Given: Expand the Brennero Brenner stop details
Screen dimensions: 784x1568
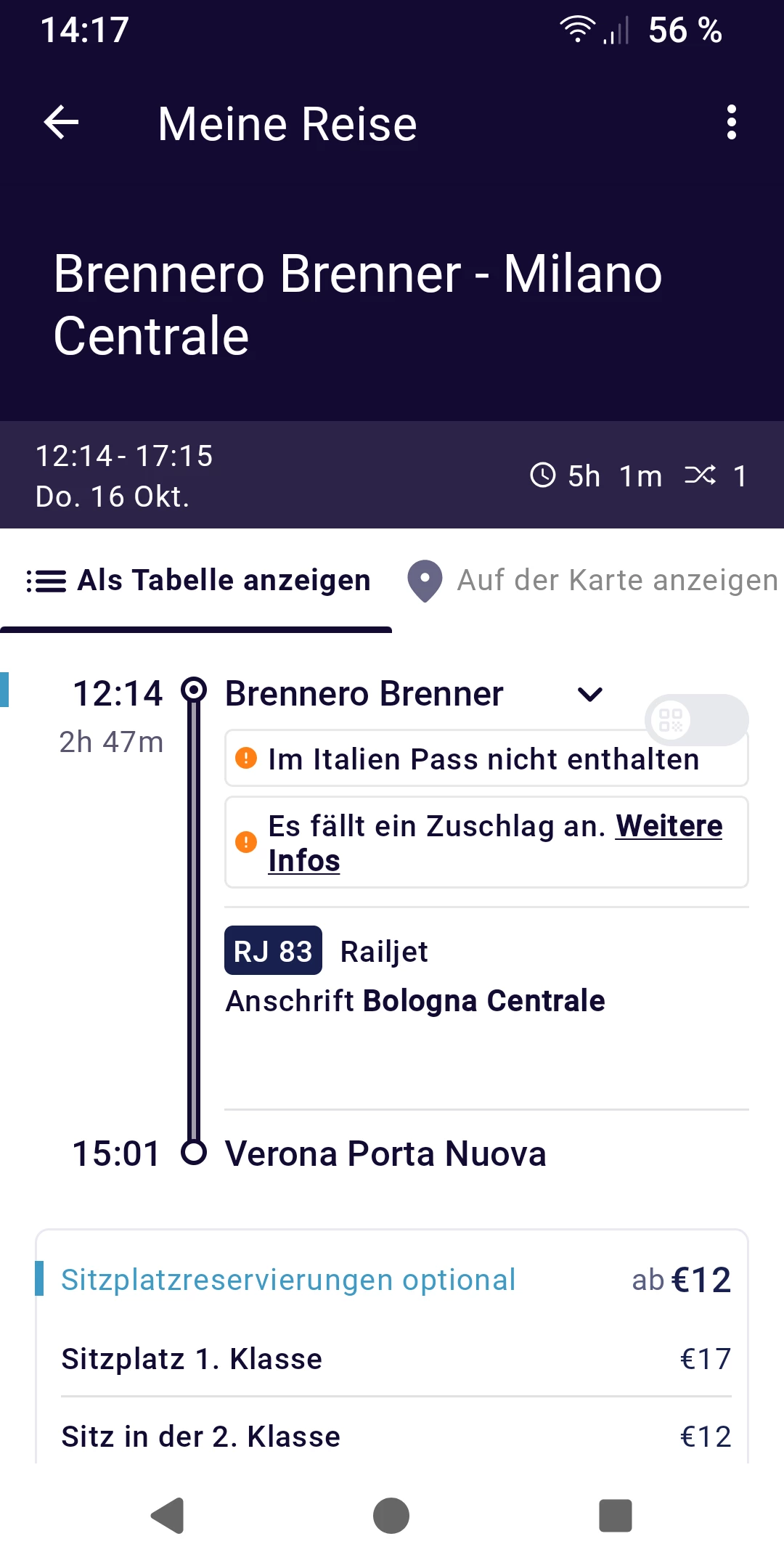Looking at the screenshot, I should [x=589, y=695].
